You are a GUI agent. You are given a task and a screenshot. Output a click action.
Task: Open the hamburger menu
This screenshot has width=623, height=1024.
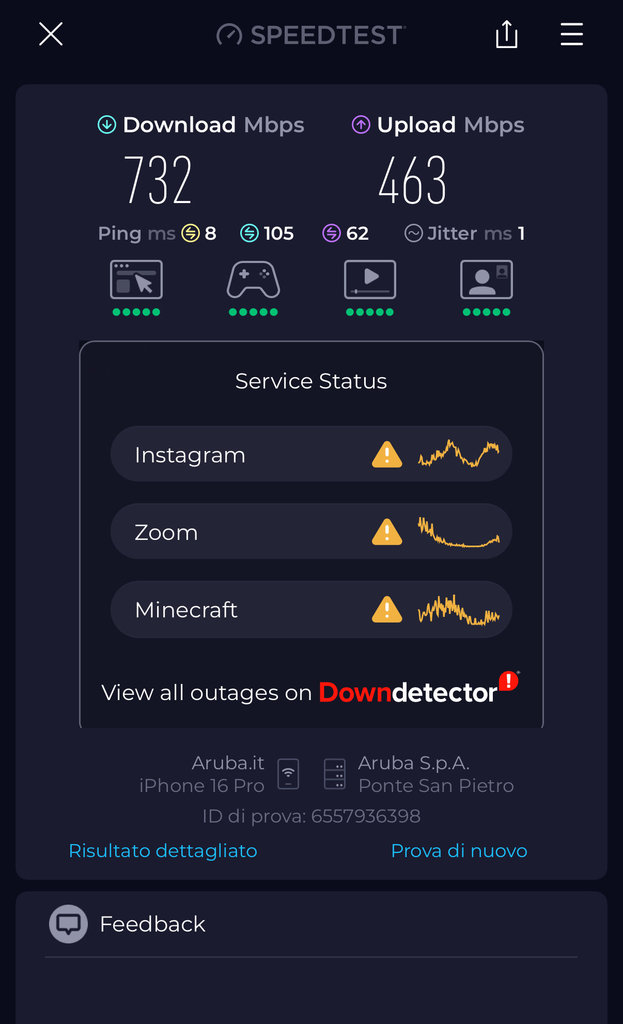point(571,35)
